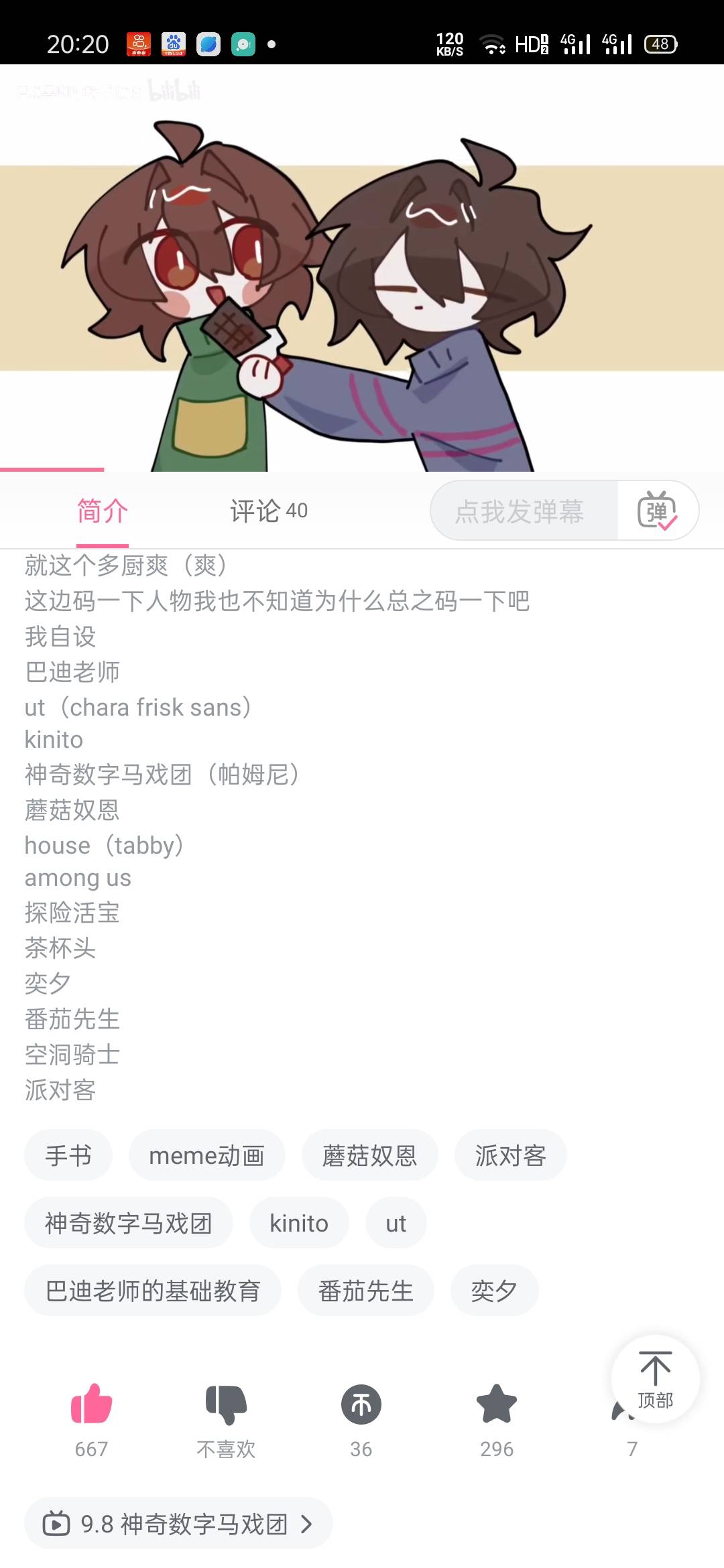Select the 手书 tag chip

[68, 1156]
